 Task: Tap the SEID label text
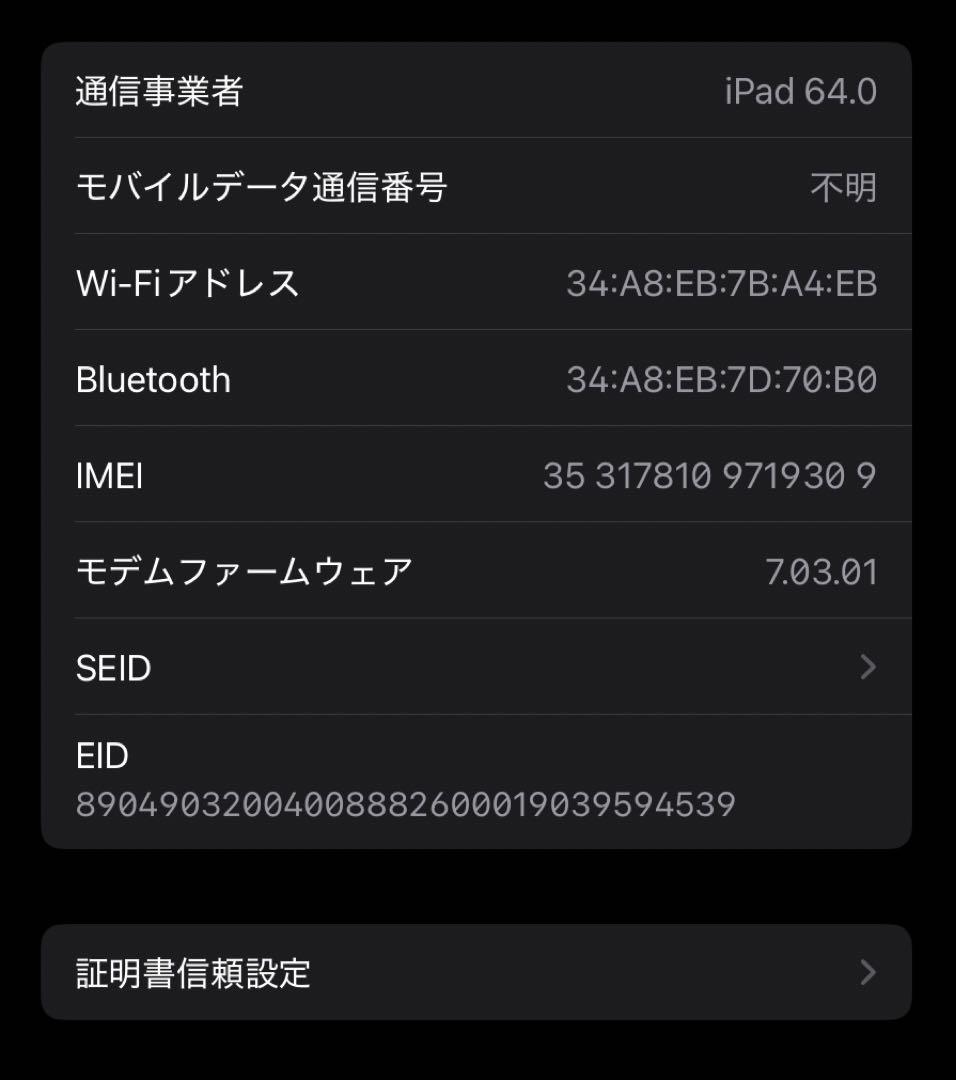click(x=113, y=667)
